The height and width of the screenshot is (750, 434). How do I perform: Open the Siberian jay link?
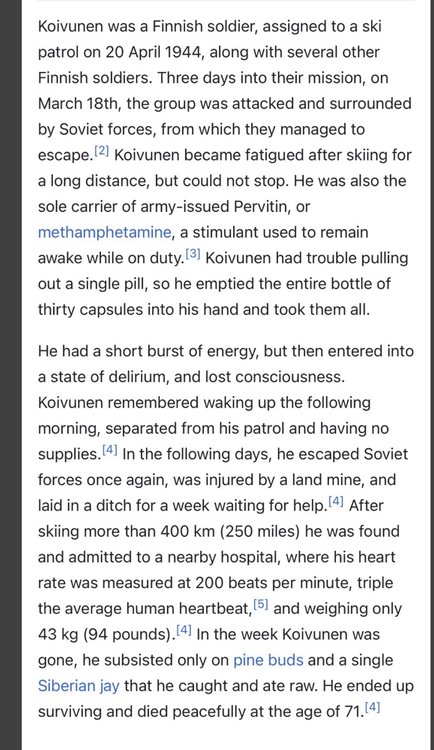point(79,686)
